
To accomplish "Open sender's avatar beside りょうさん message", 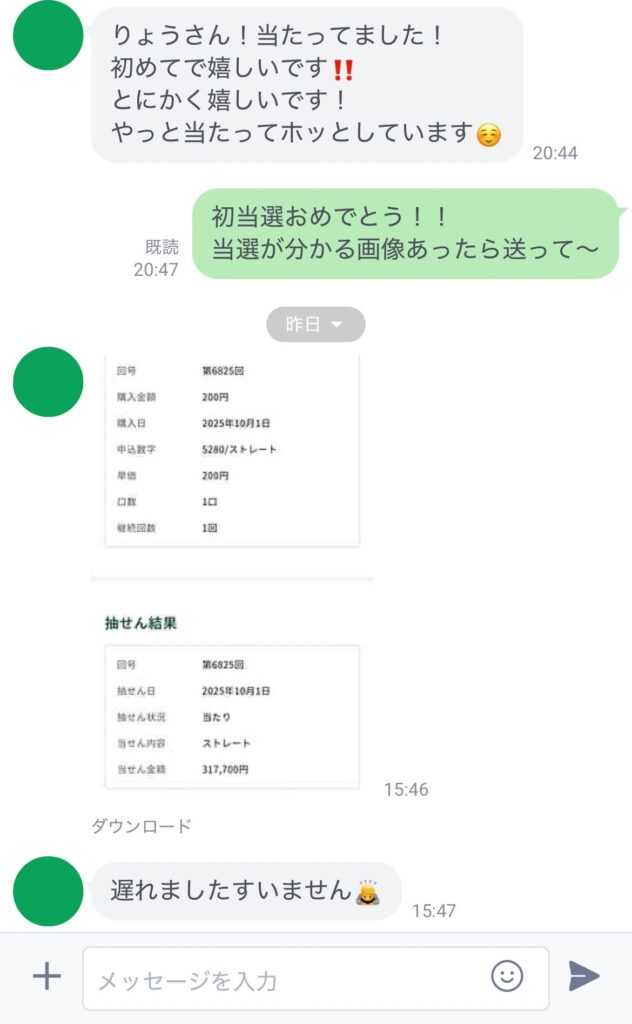I will pos(48,36).
